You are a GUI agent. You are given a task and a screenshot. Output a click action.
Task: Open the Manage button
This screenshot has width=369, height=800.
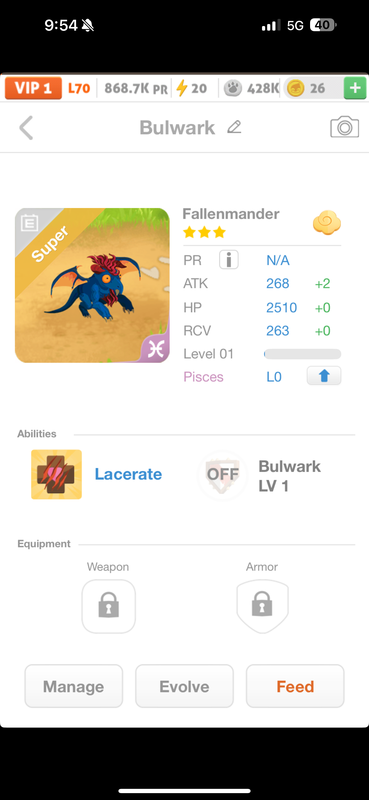[73, 686]
